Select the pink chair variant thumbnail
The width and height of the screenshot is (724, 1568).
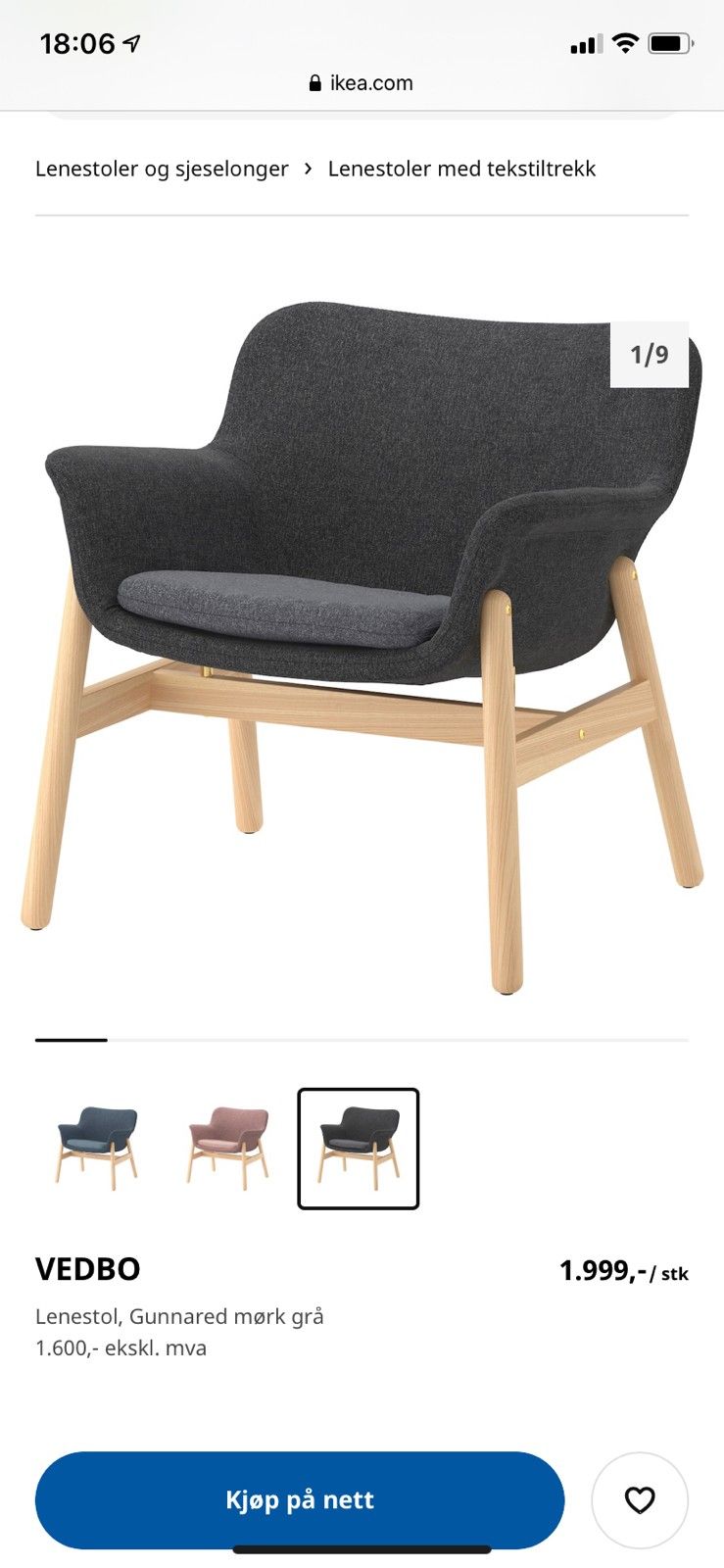point(227,1148)
